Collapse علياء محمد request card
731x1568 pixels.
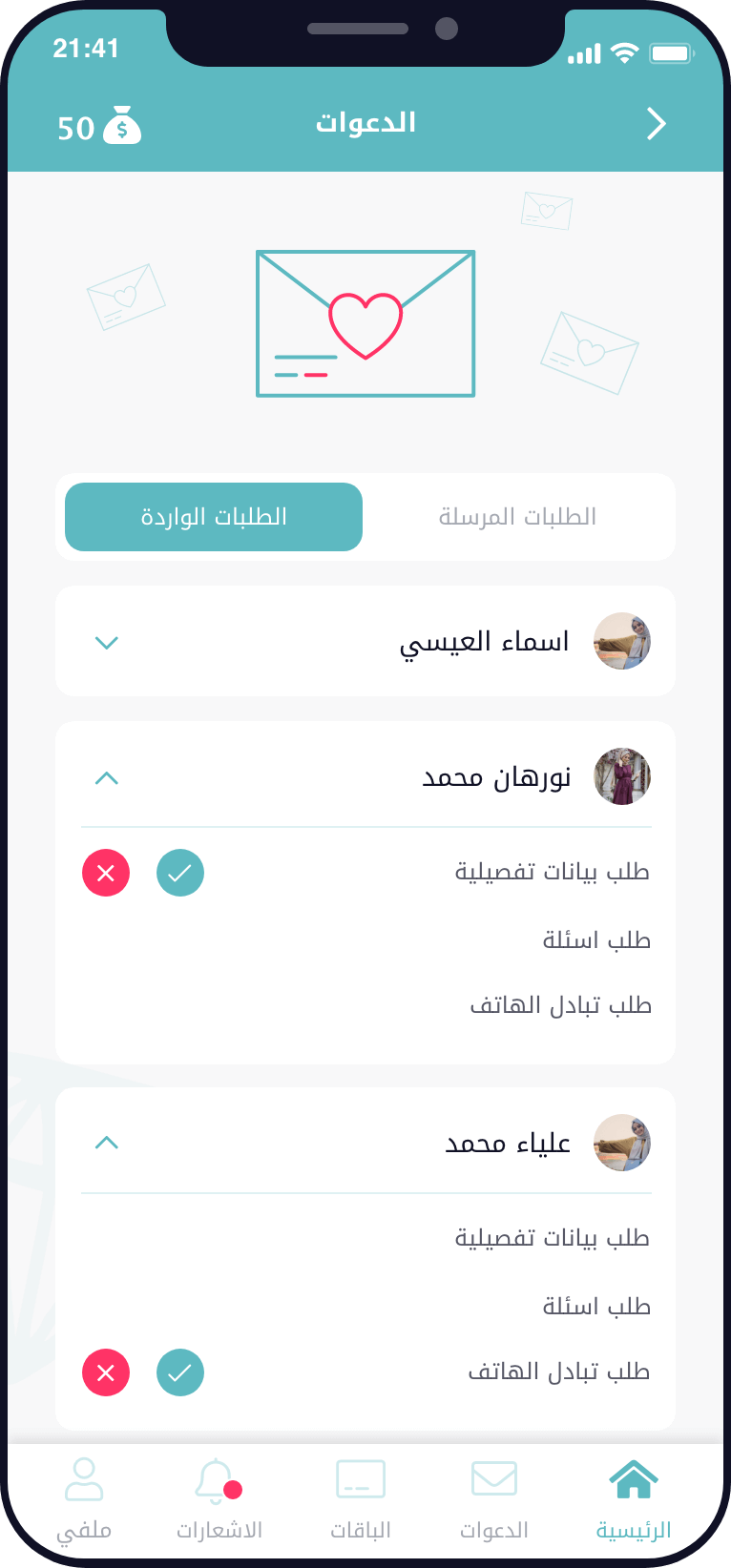[x=107, y=1143]
